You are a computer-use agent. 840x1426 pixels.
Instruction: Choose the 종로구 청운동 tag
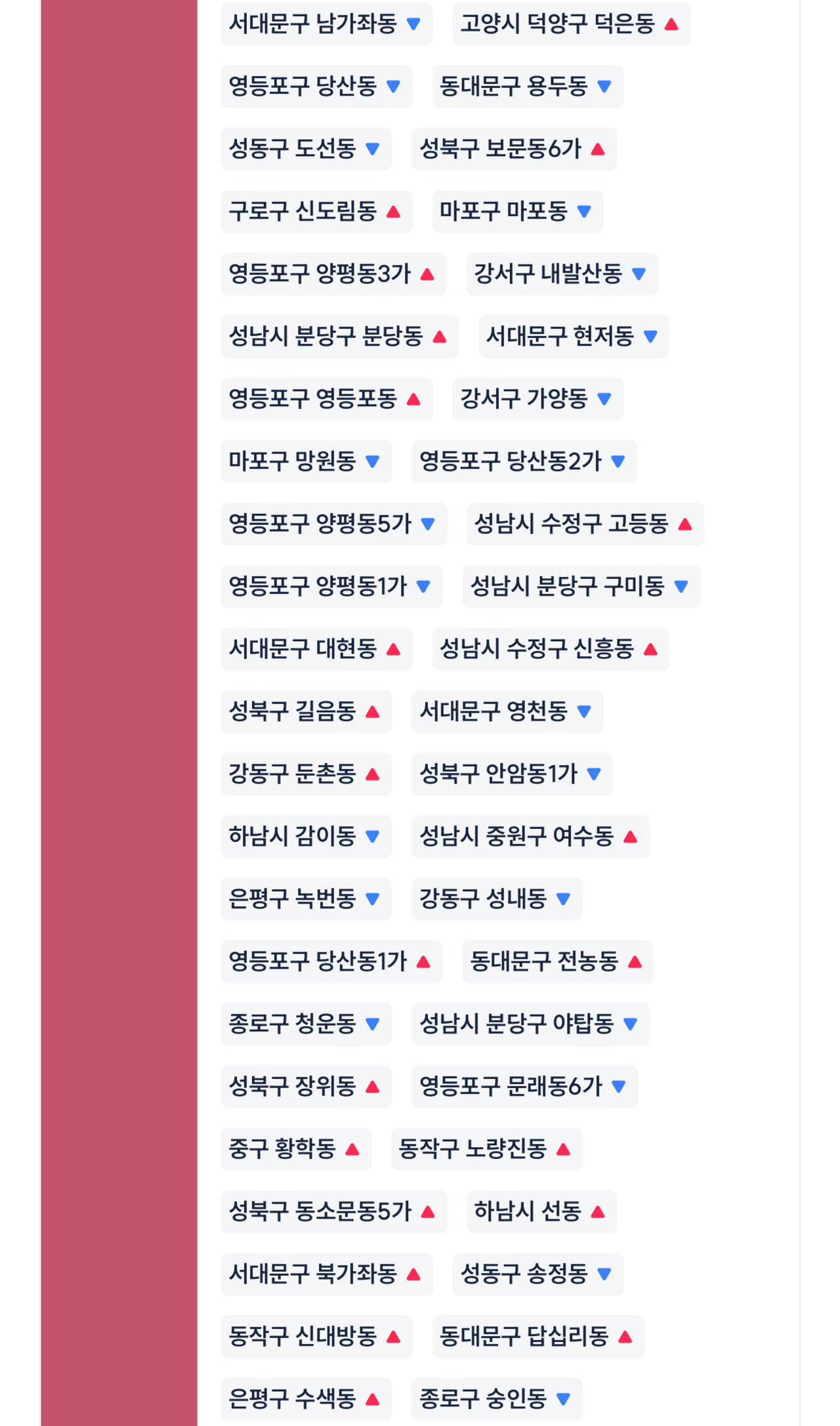[305, 1024]
